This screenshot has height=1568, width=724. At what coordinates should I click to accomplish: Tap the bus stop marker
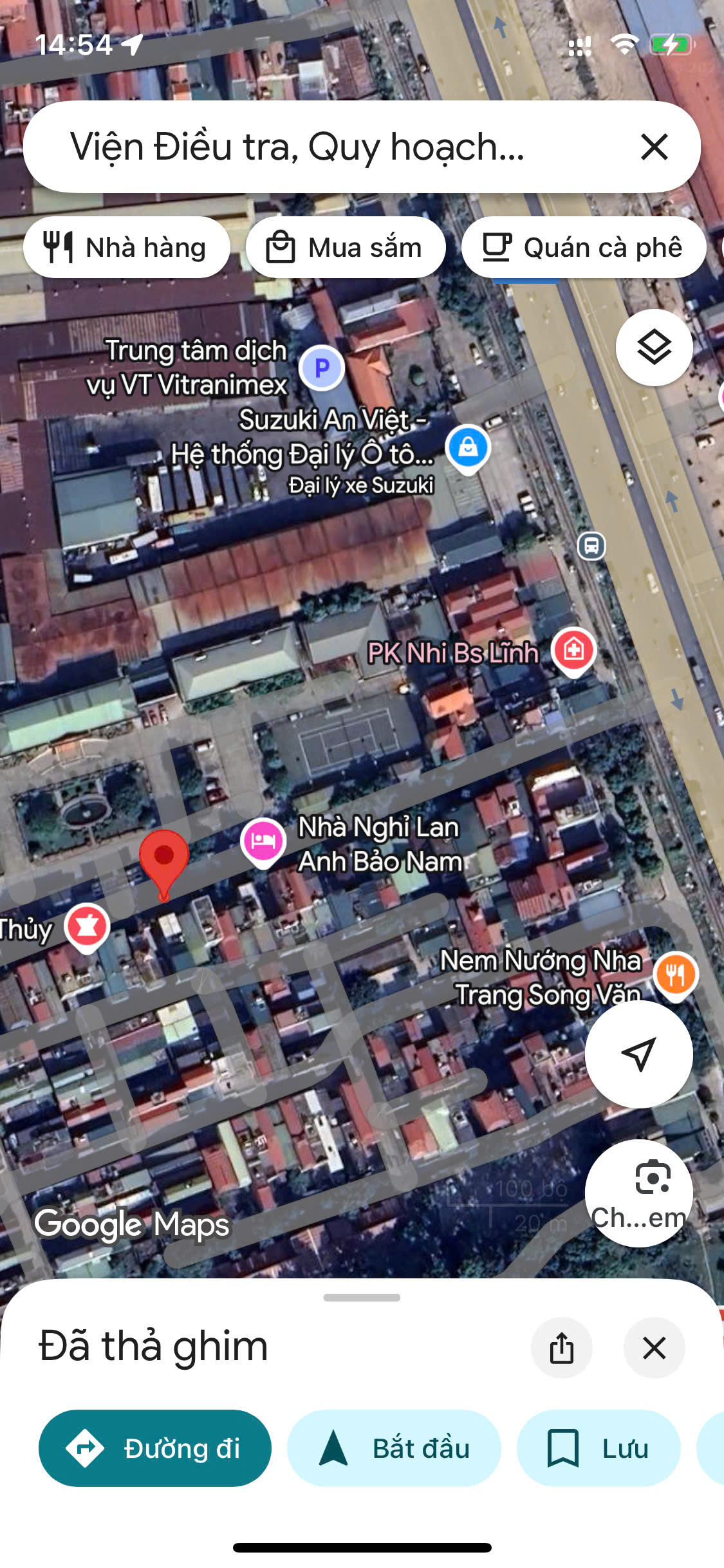[591, 546]
